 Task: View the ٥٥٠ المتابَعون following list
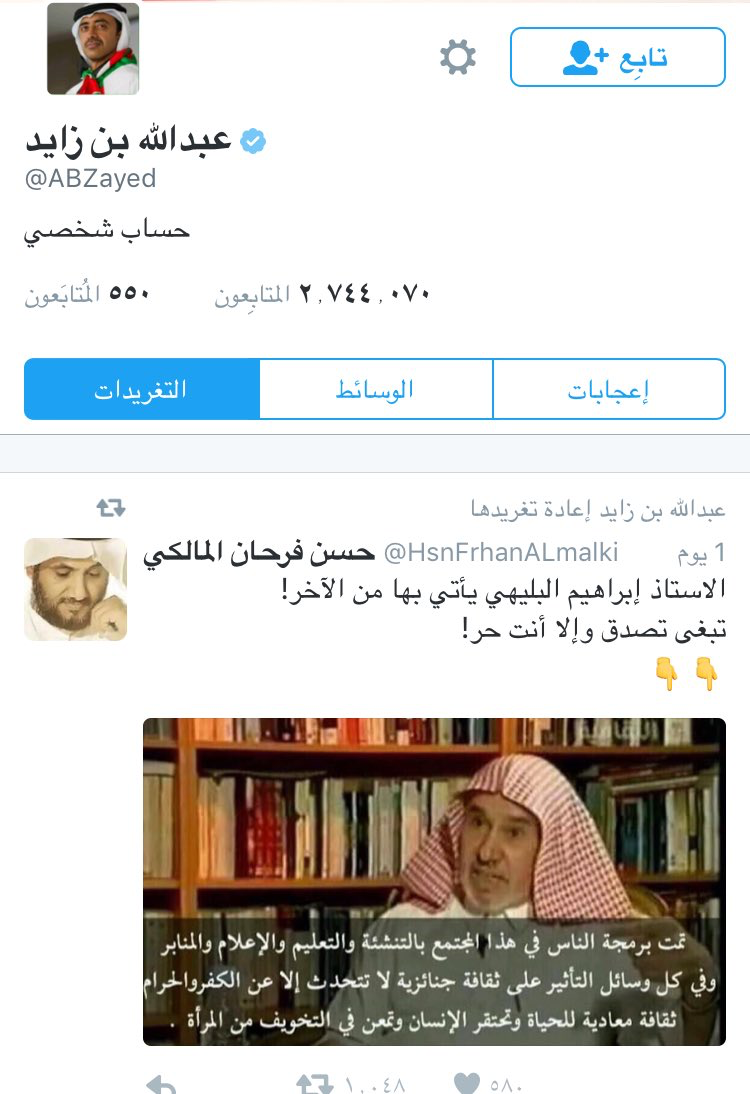(88, 294)
